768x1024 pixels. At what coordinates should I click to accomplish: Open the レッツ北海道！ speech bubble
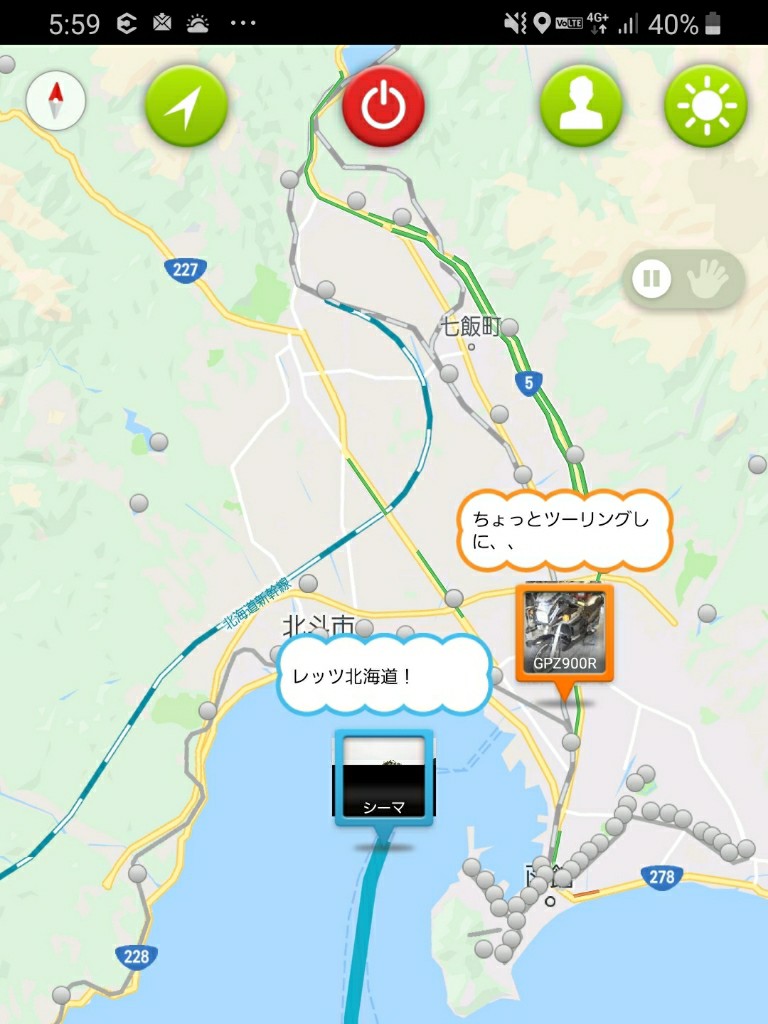[384, 675]
